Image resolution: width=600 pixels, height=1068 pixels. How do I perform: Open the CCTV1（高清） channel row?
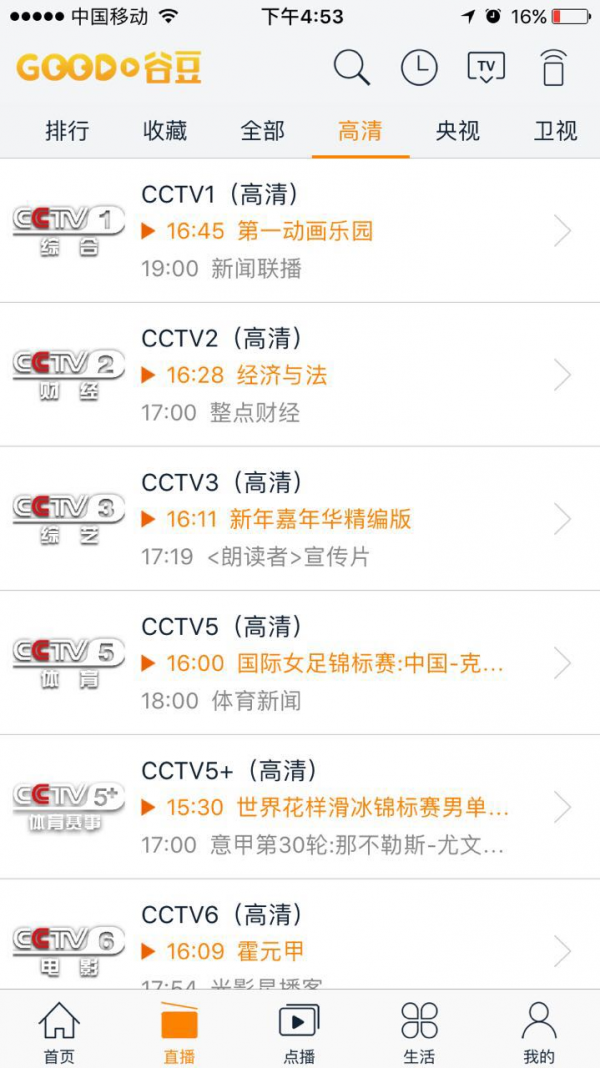(x=300, y=231)
